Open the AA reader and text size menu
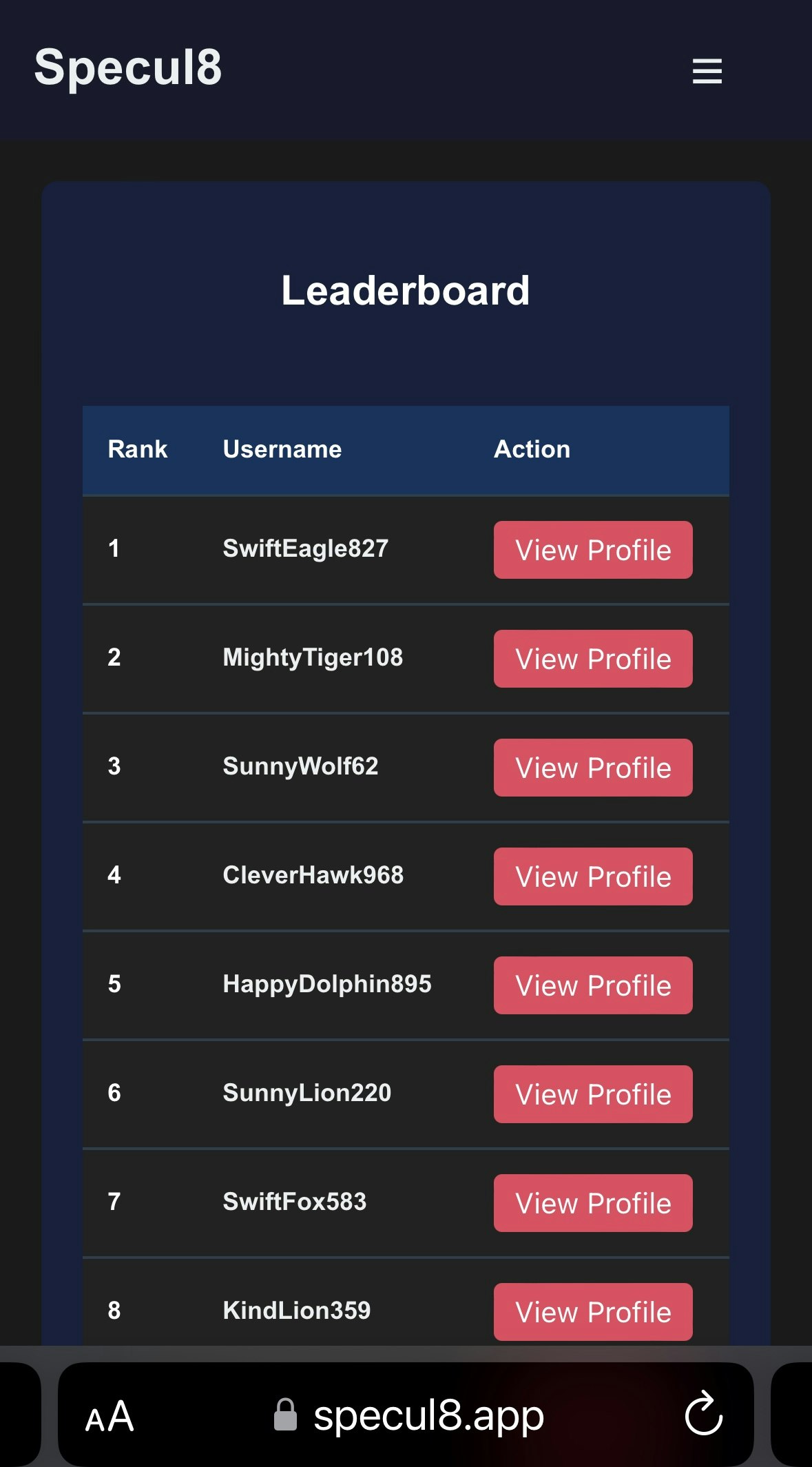 (x=110, y=1417)
